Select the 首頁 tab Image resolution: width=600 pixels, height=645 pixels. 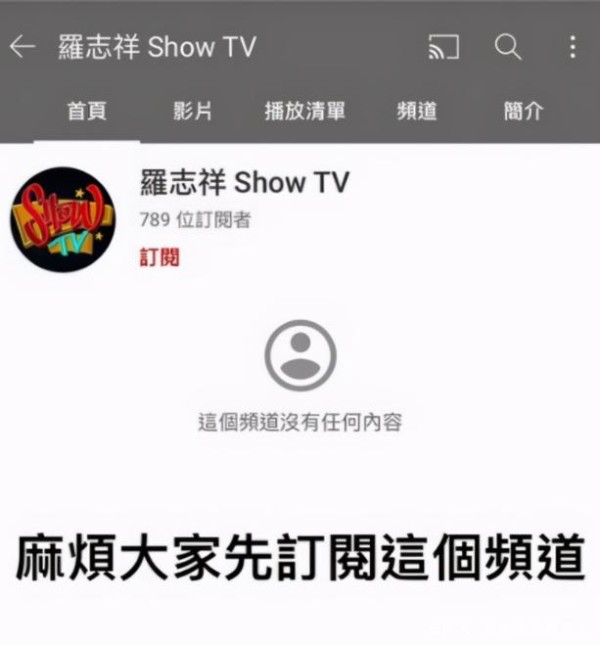(x=86, y=111)
